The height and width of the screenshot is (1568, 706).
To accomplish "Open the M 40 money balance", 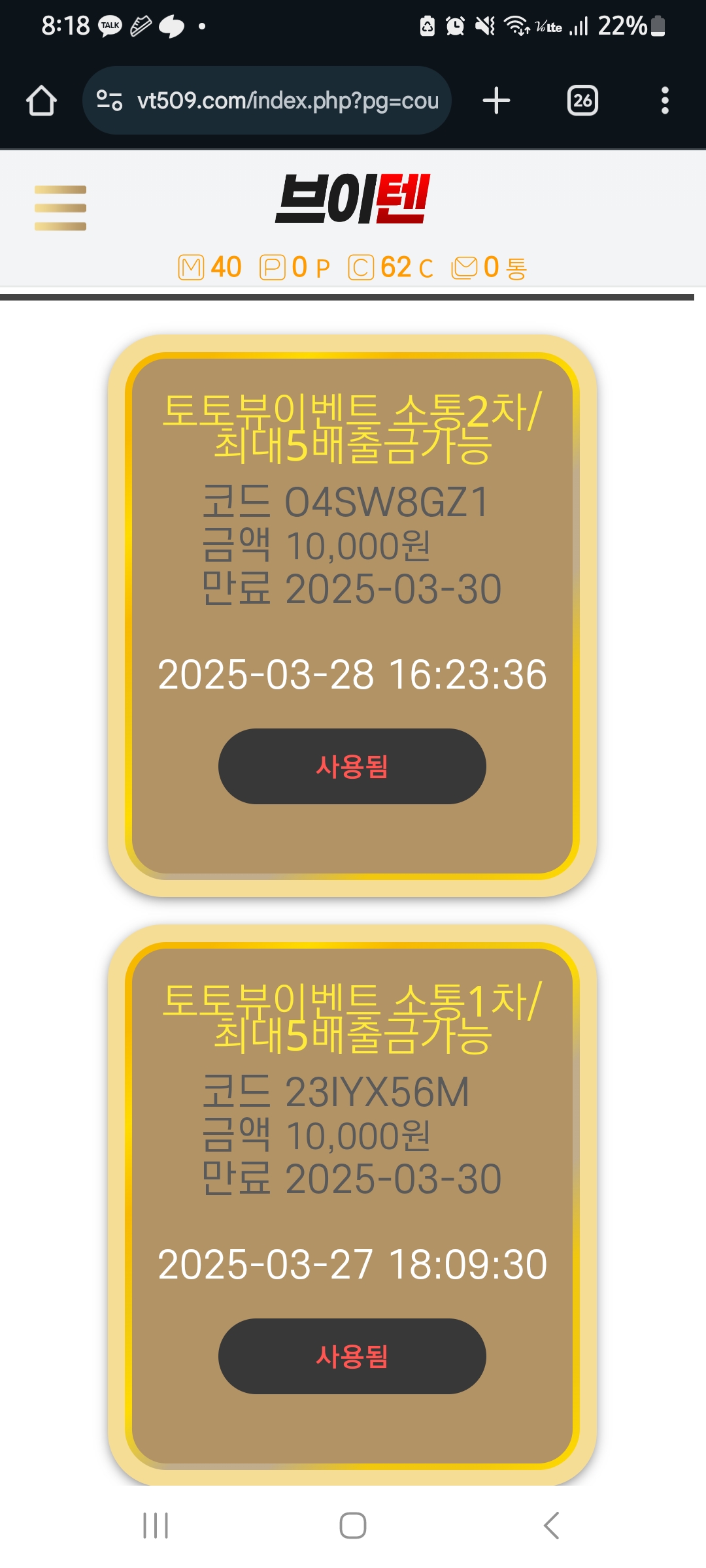I will point(210,267).
